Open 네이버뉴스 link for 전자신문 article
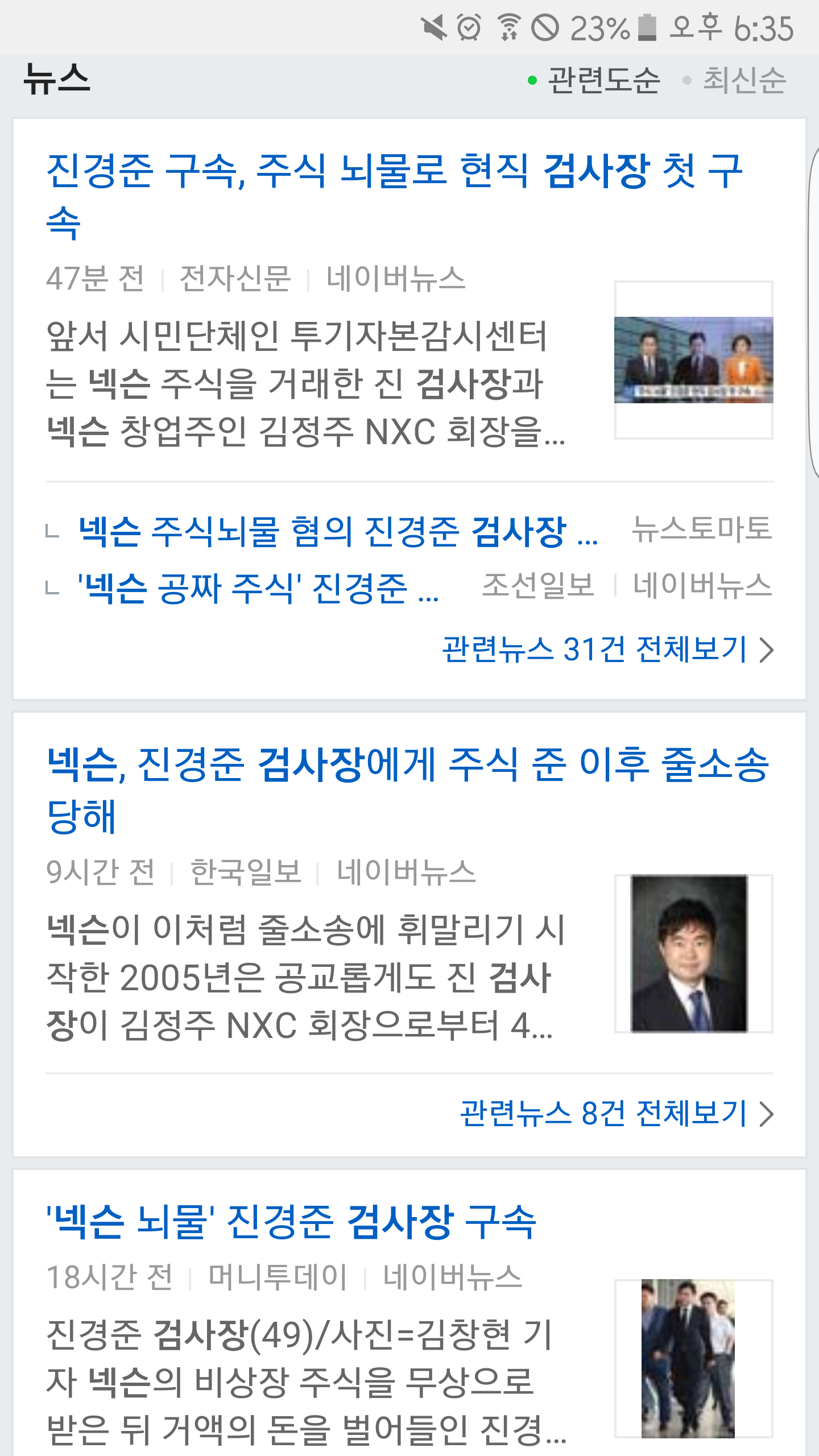The image size is (819, 1456). 396,279
